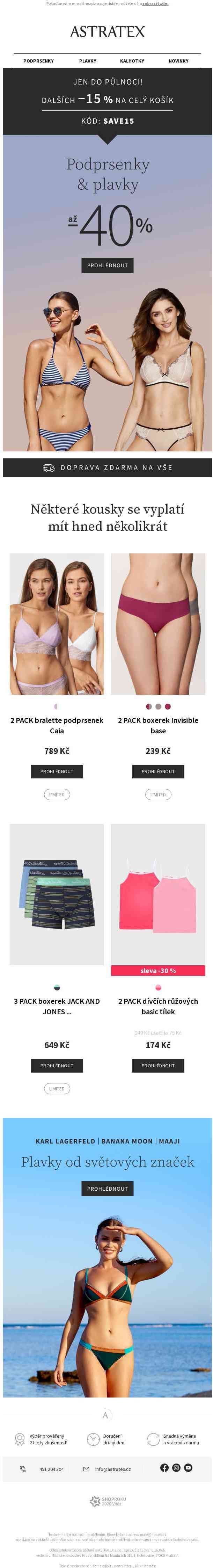Open the NOVINKY navigation link
Screen dimensions: 213x1568
point(178,61)
